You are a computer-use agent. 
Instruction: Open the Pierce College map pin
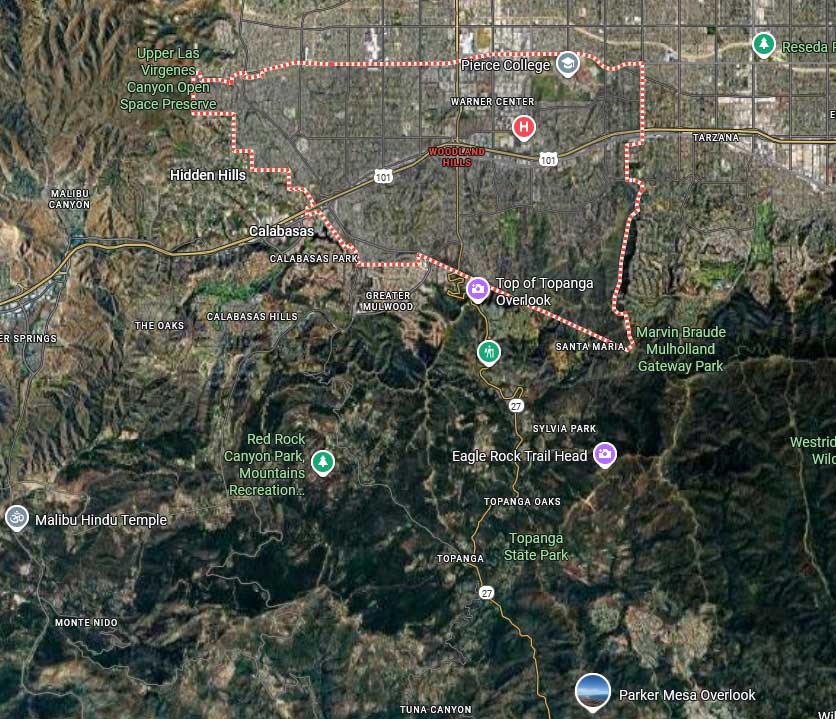[x=568, y=64]
